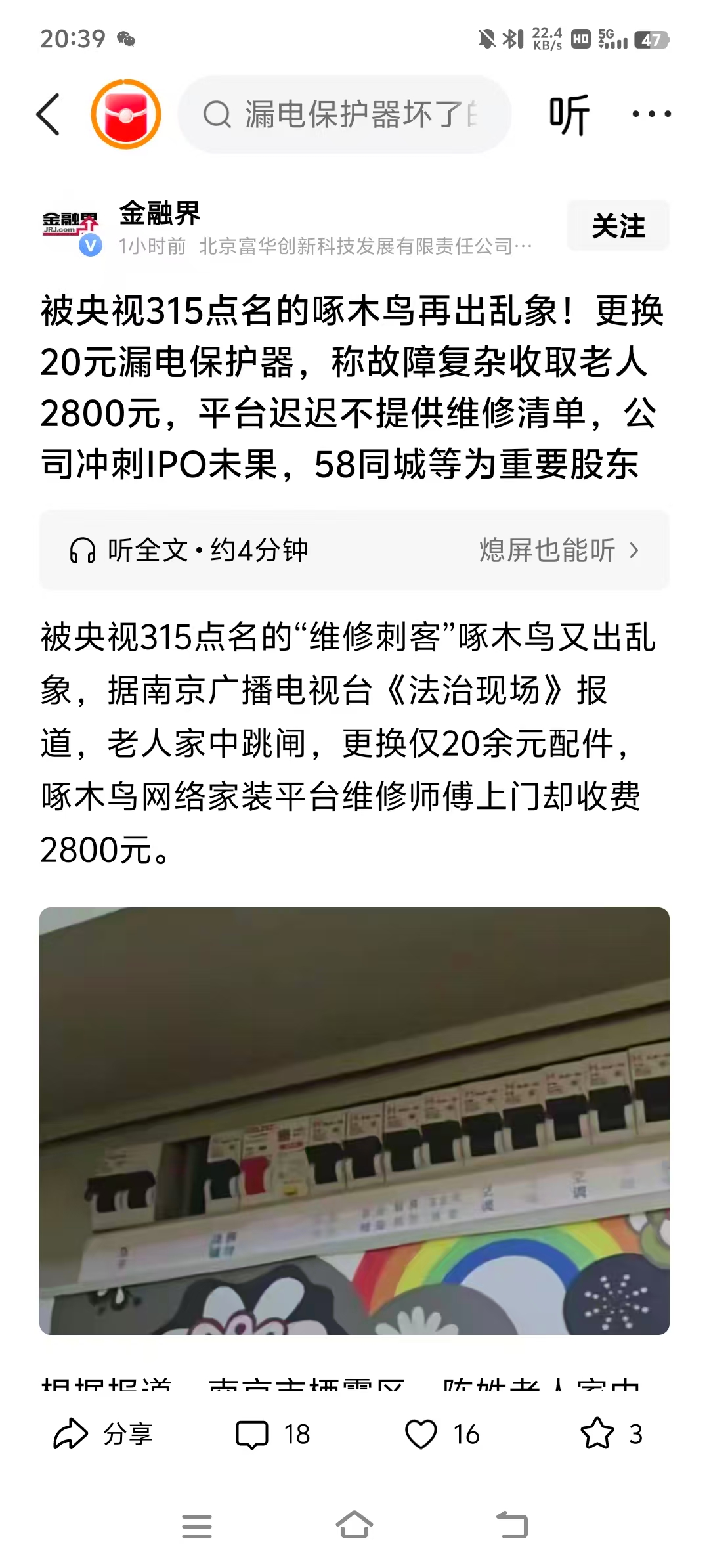The width and height of the screenshot is (709, 1568).
Task: Open the 18 comments
Action: pos(272,1434)
